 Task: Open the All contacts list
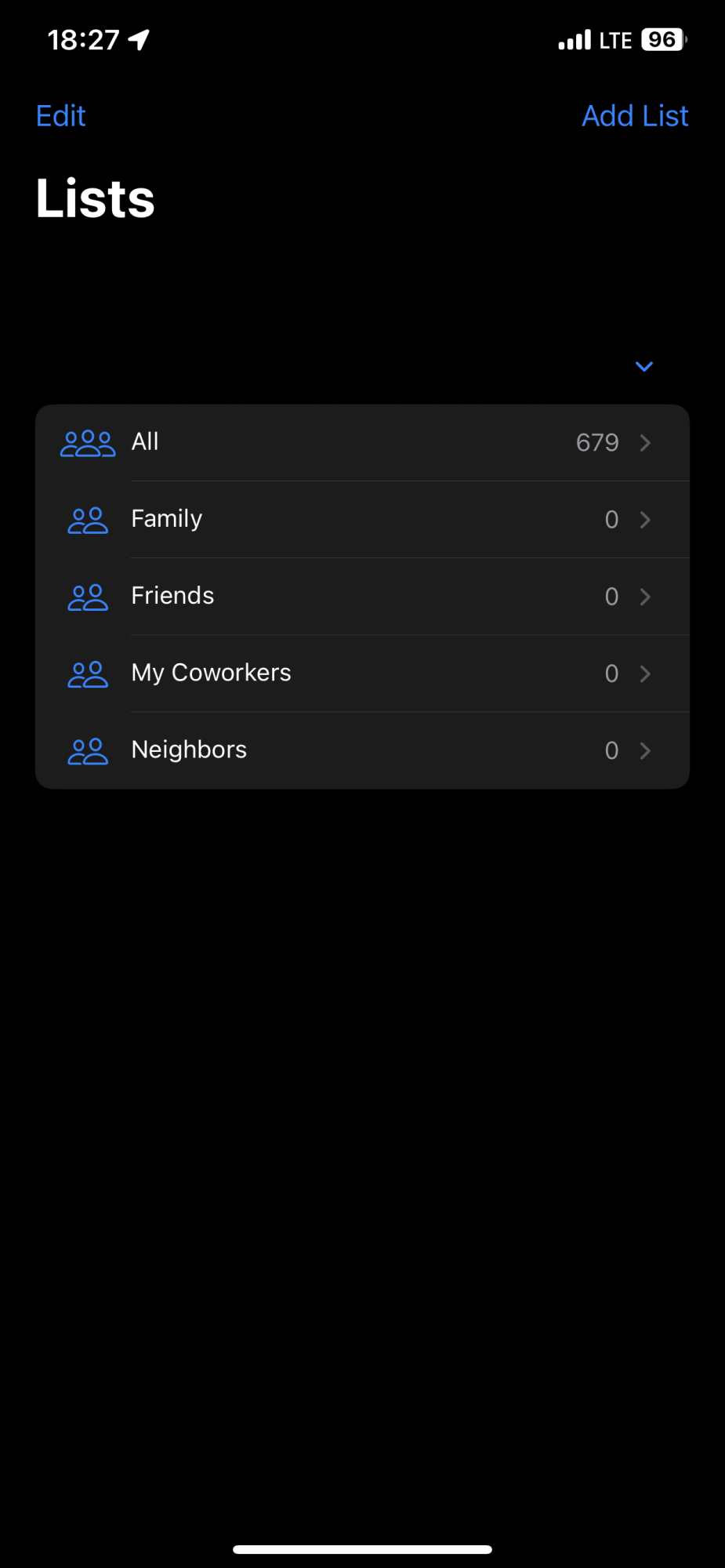(x=361, y=443)
